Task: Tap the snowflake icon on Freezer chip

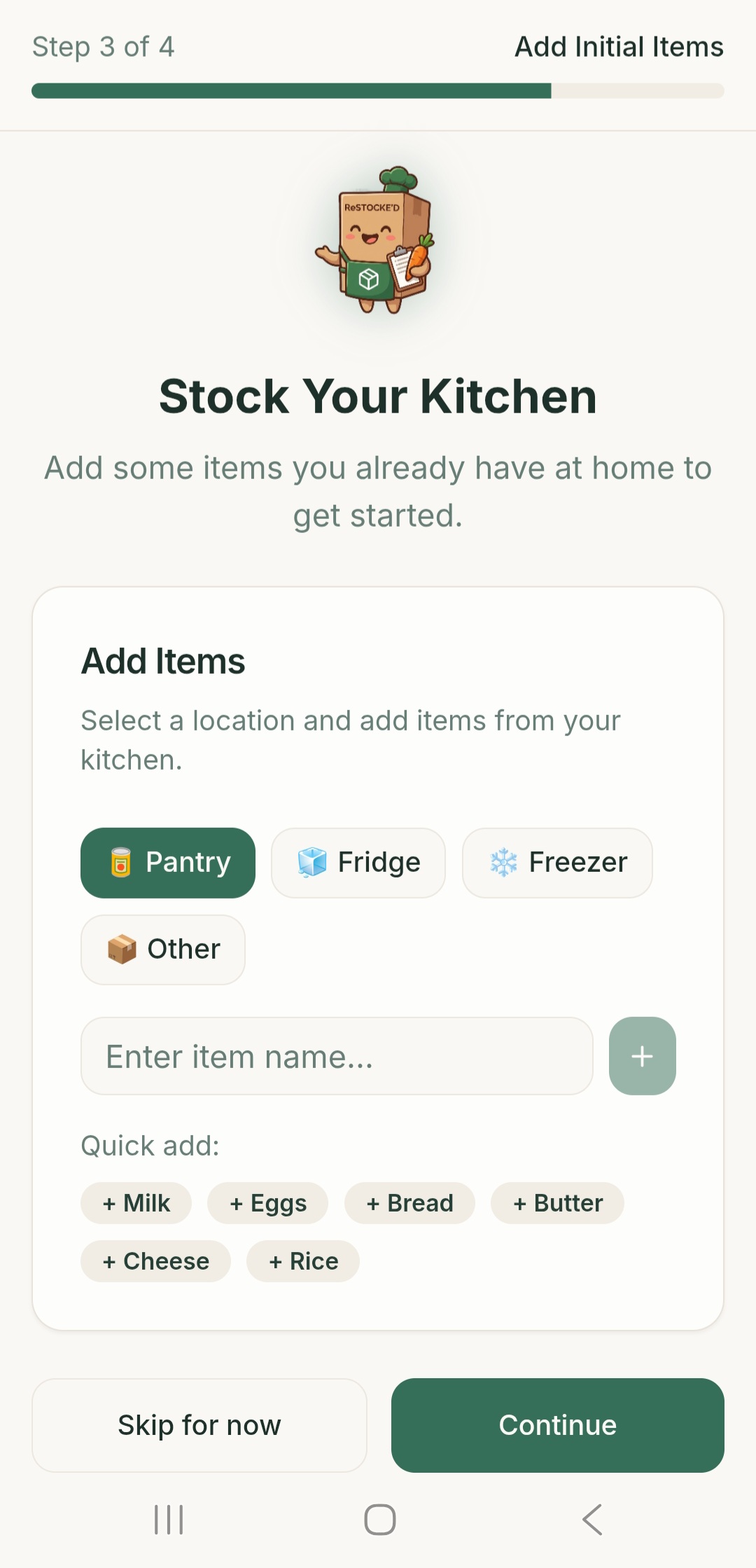Action: 503,862
